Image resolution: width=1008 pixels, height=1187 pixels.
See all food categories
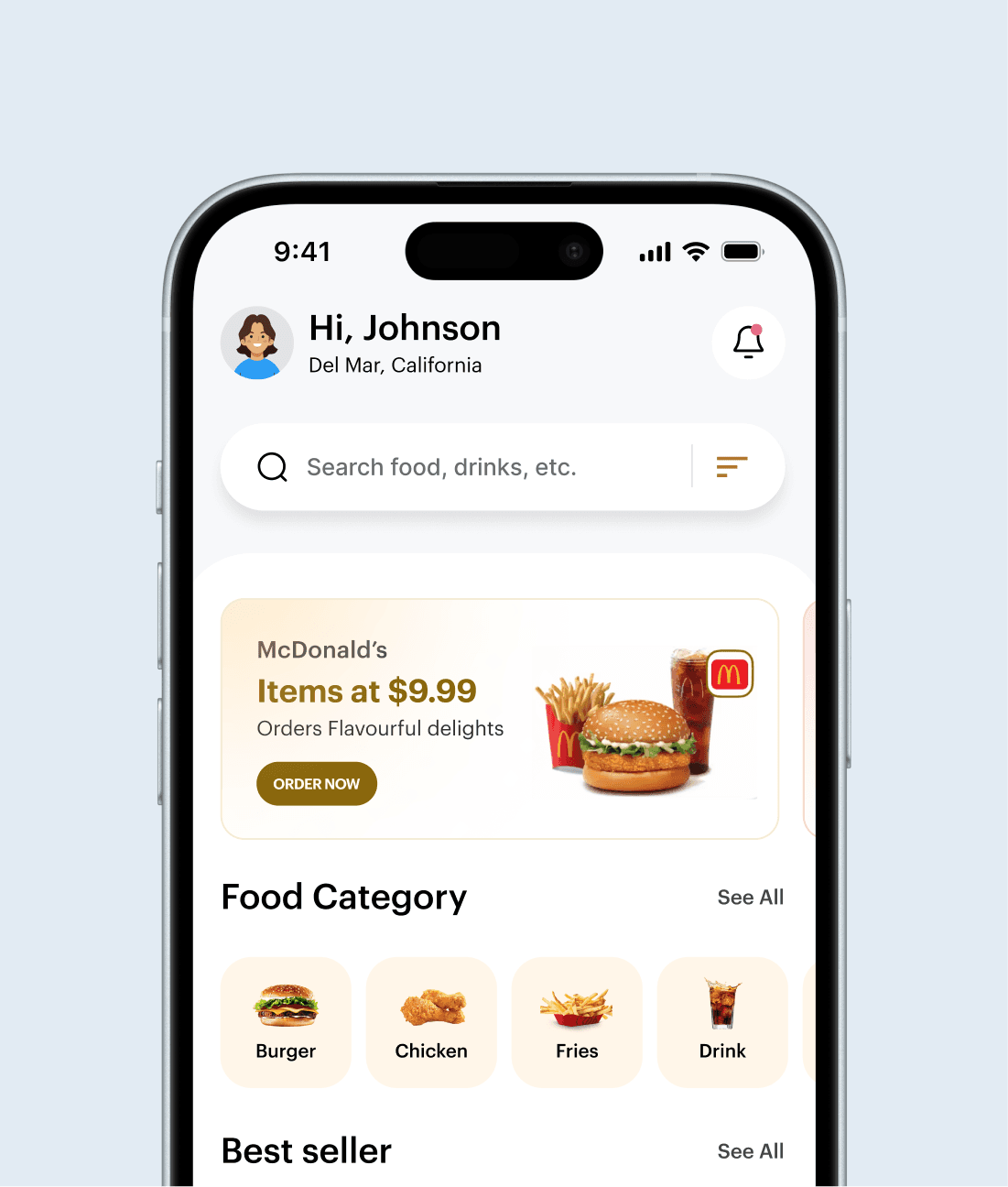tap(750, 898)
